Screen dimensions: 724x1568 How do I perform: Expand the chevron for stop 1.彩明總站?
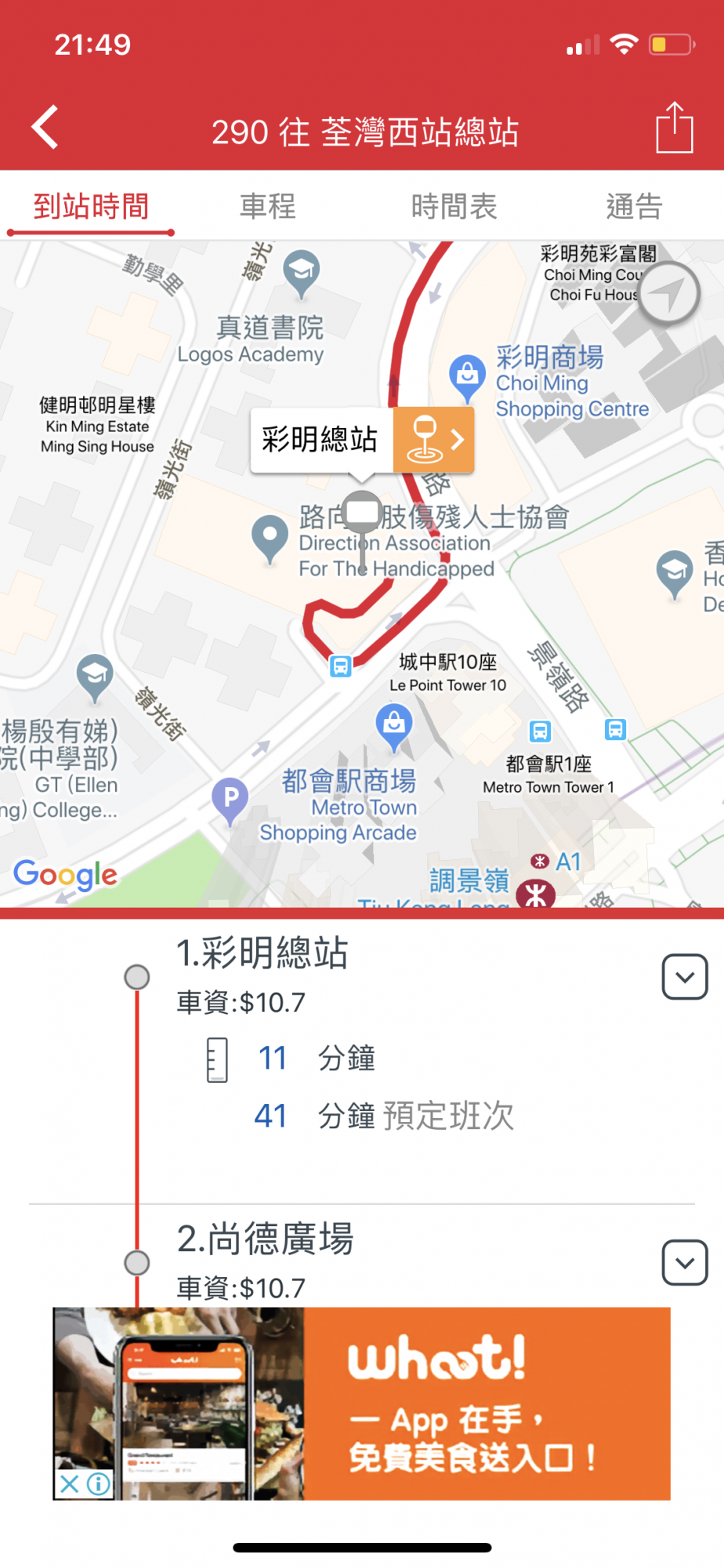(685, 977)
